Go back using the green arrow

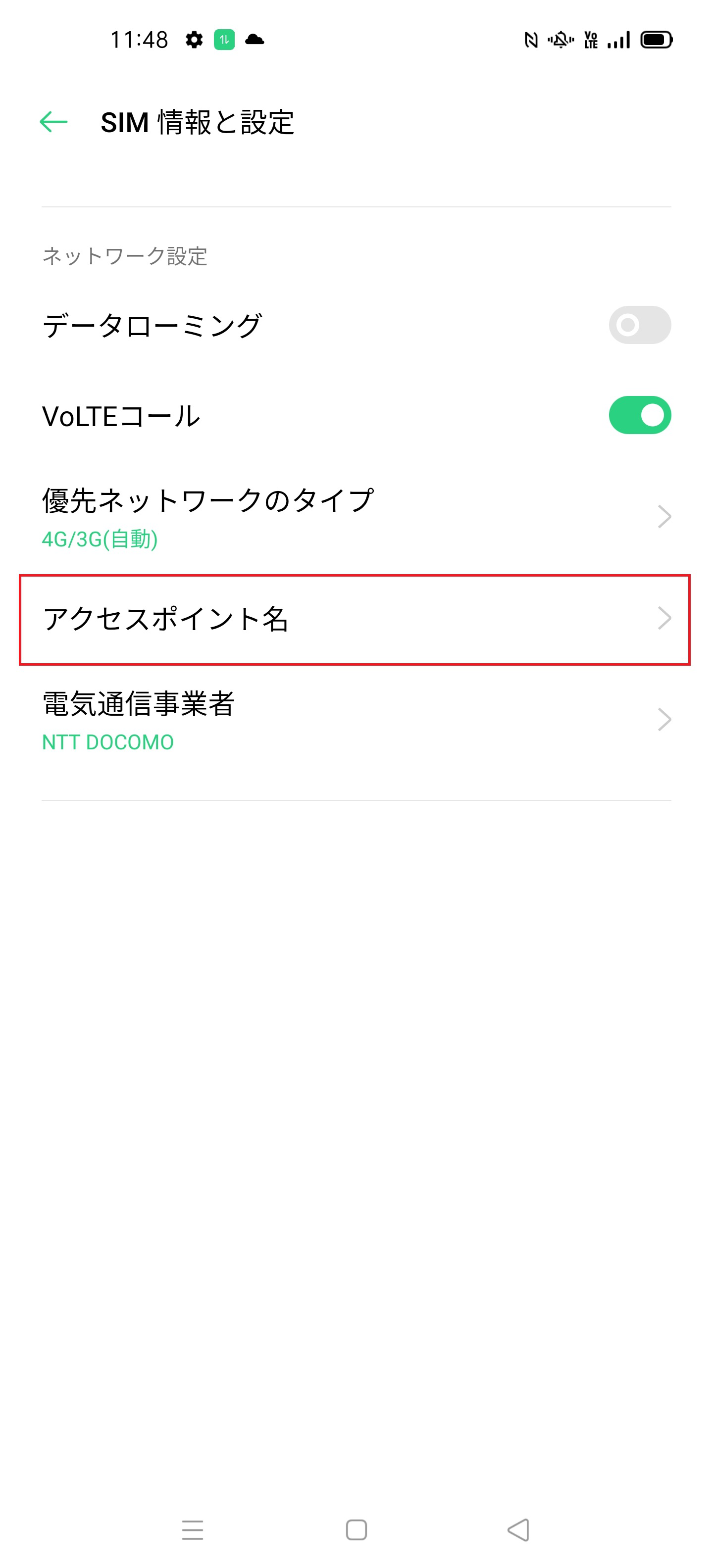coord(53,122)
